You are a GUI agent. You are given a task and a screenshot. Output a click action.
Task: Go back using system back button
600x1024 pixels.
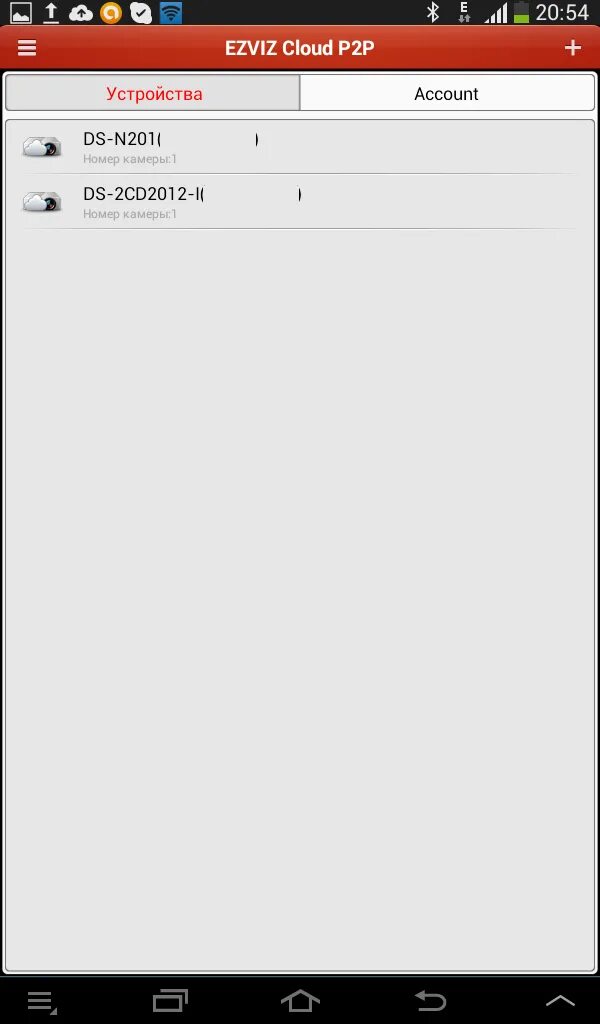coord(430,1000)
